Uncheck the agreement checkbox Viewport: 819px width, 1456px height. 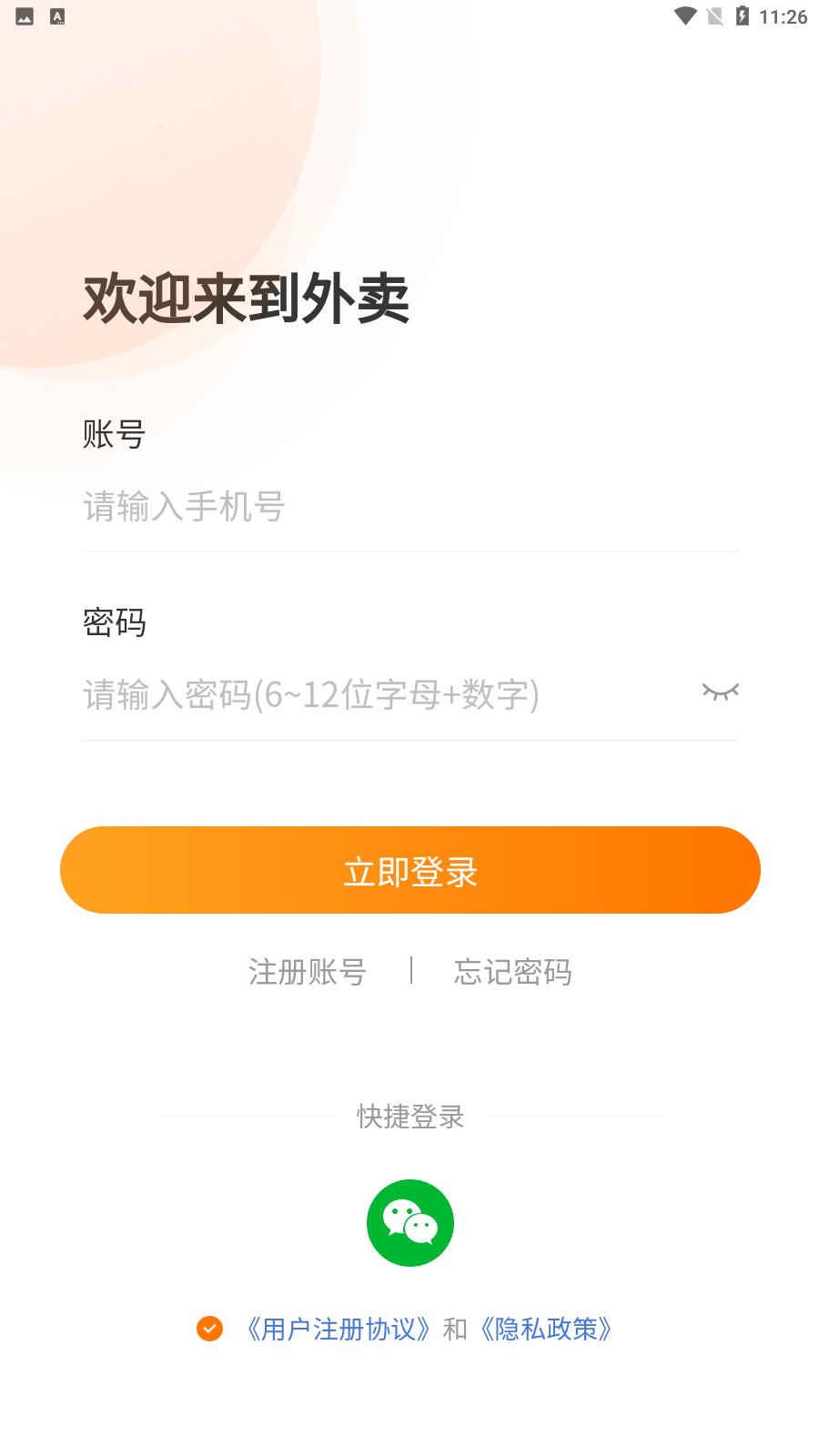[x=210, y=1329]
